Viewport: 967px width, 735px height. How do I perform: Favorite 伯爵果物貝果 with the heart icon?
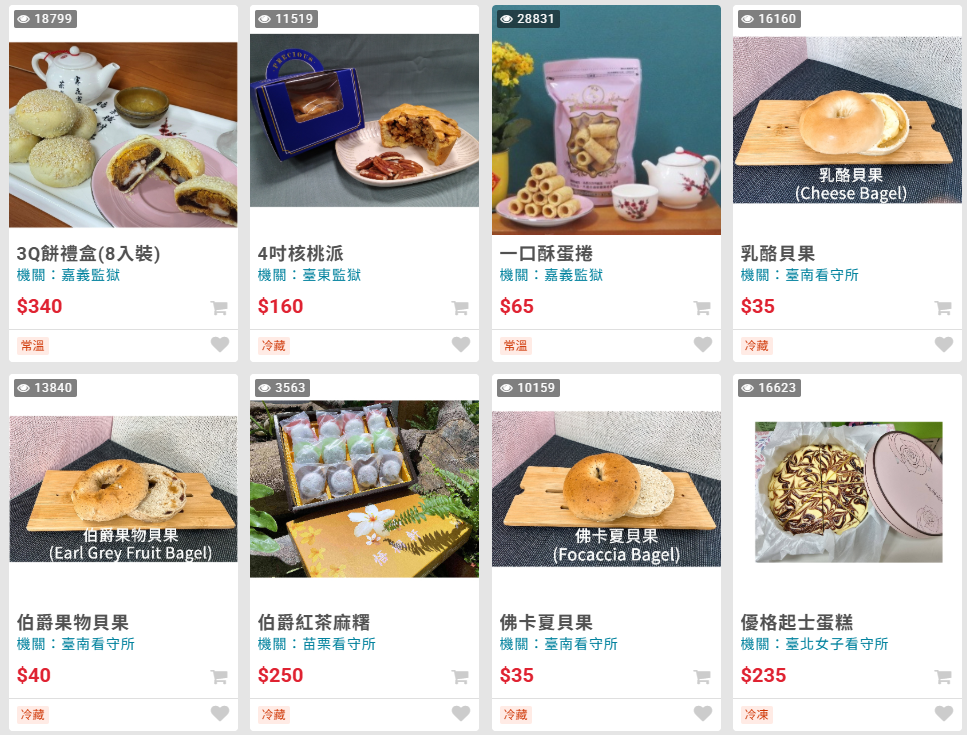coord(220,714)
